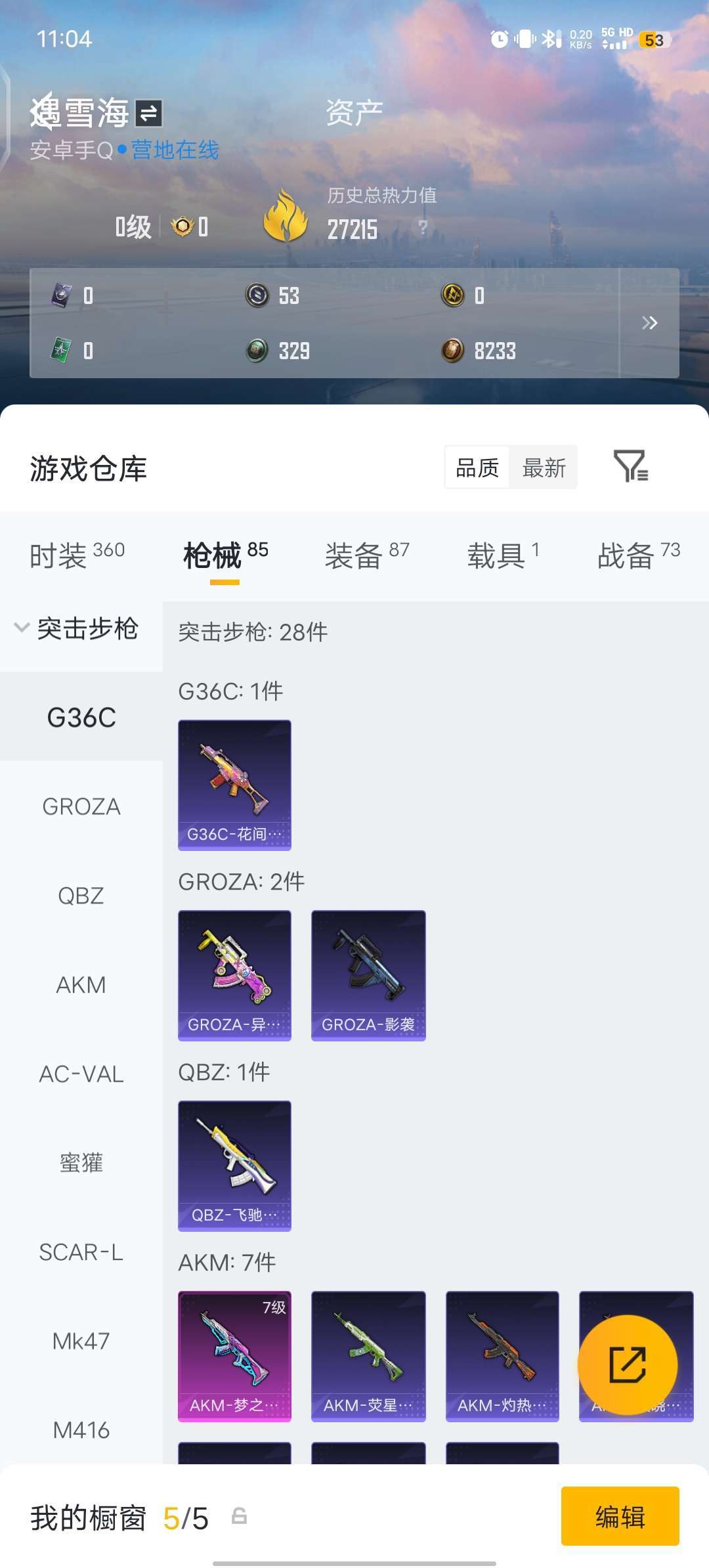Tap the yellow floating share button
709x1568 pixels.
pos(628,1365)
